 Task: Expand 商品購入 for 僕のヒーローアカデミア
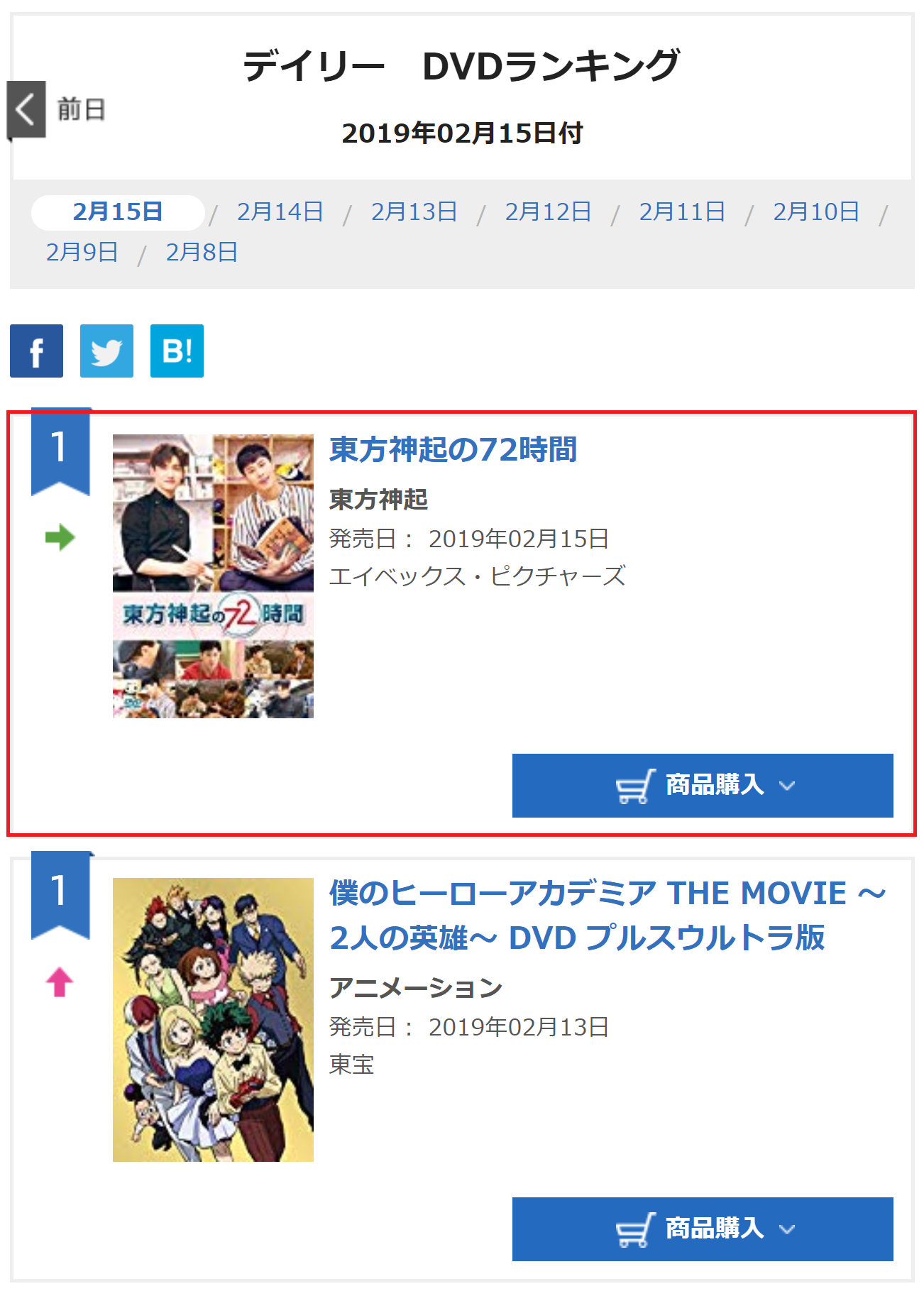(702, 1229)
